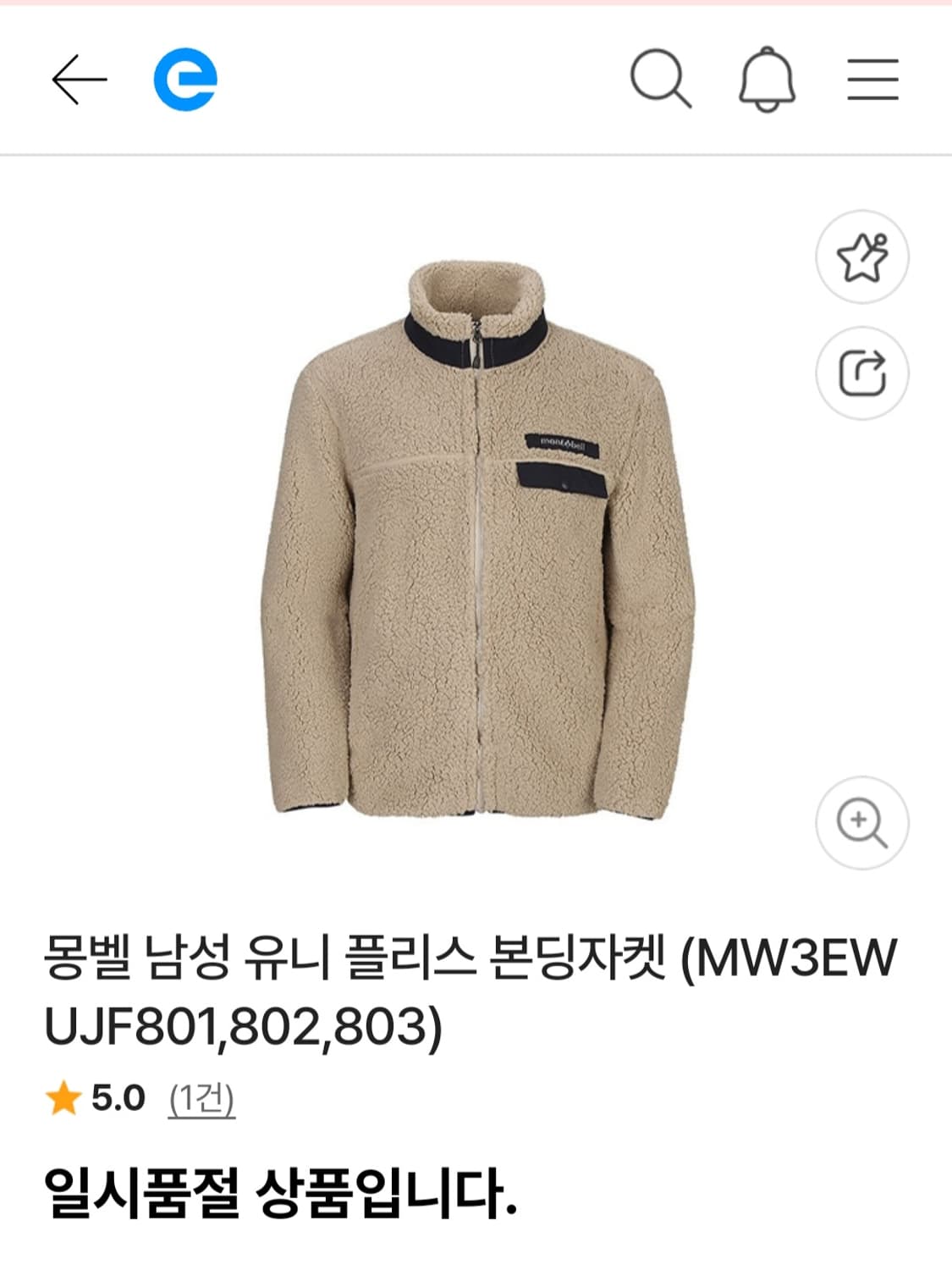The width and height of the screenshot is (952, 1270).
Task: Enable notifications by tapping the bell
Action: 762,80
